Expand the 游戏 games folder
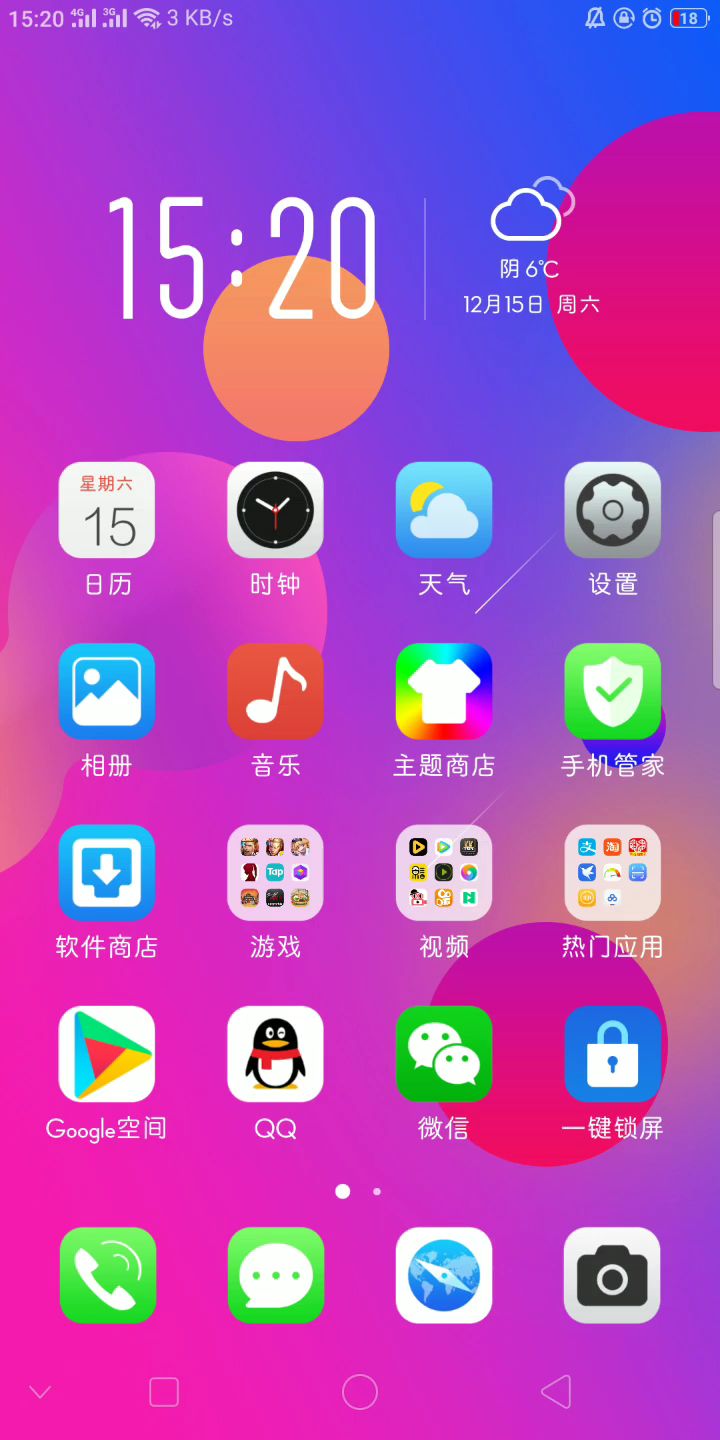The image size is (720, 1440). point(275,872)
